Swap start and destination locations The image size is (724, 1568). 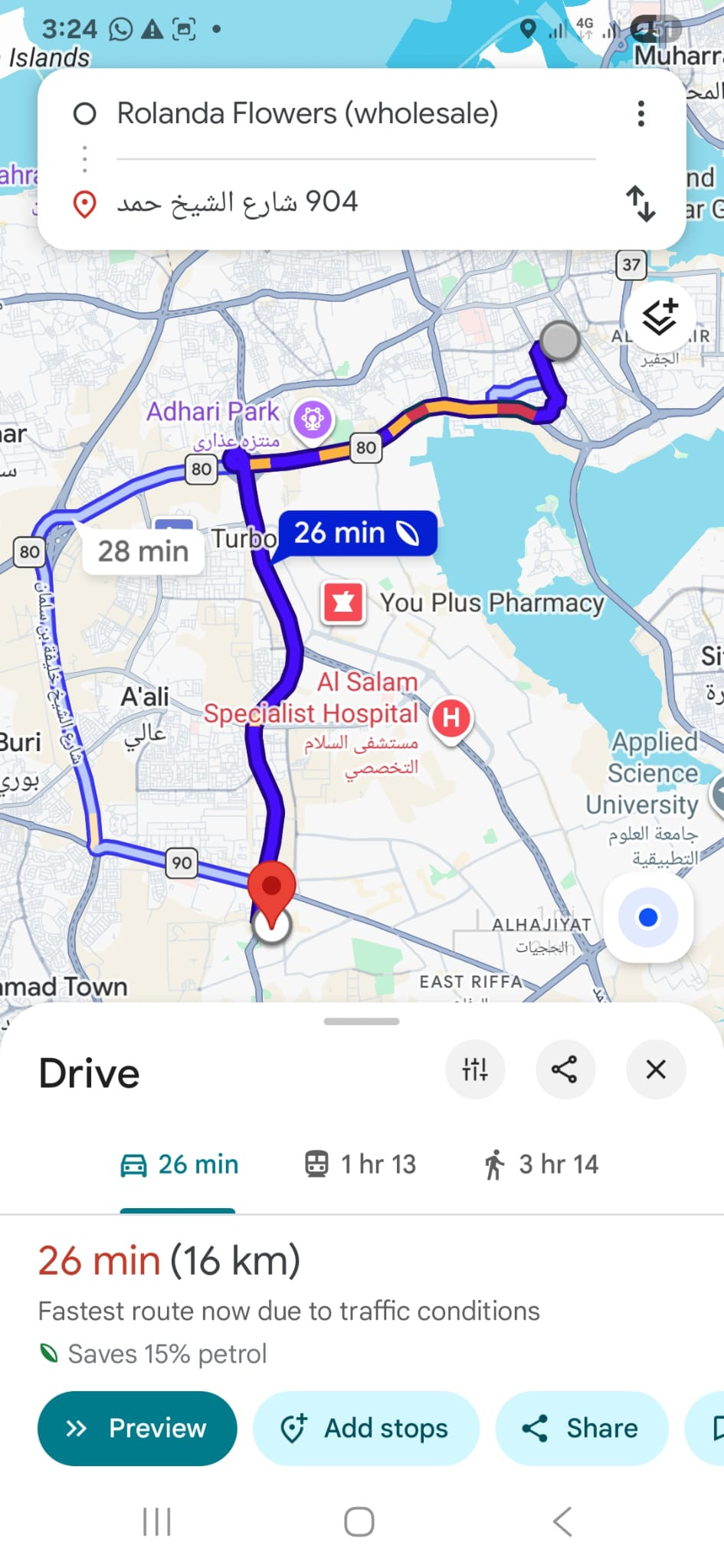pos(640,204)
